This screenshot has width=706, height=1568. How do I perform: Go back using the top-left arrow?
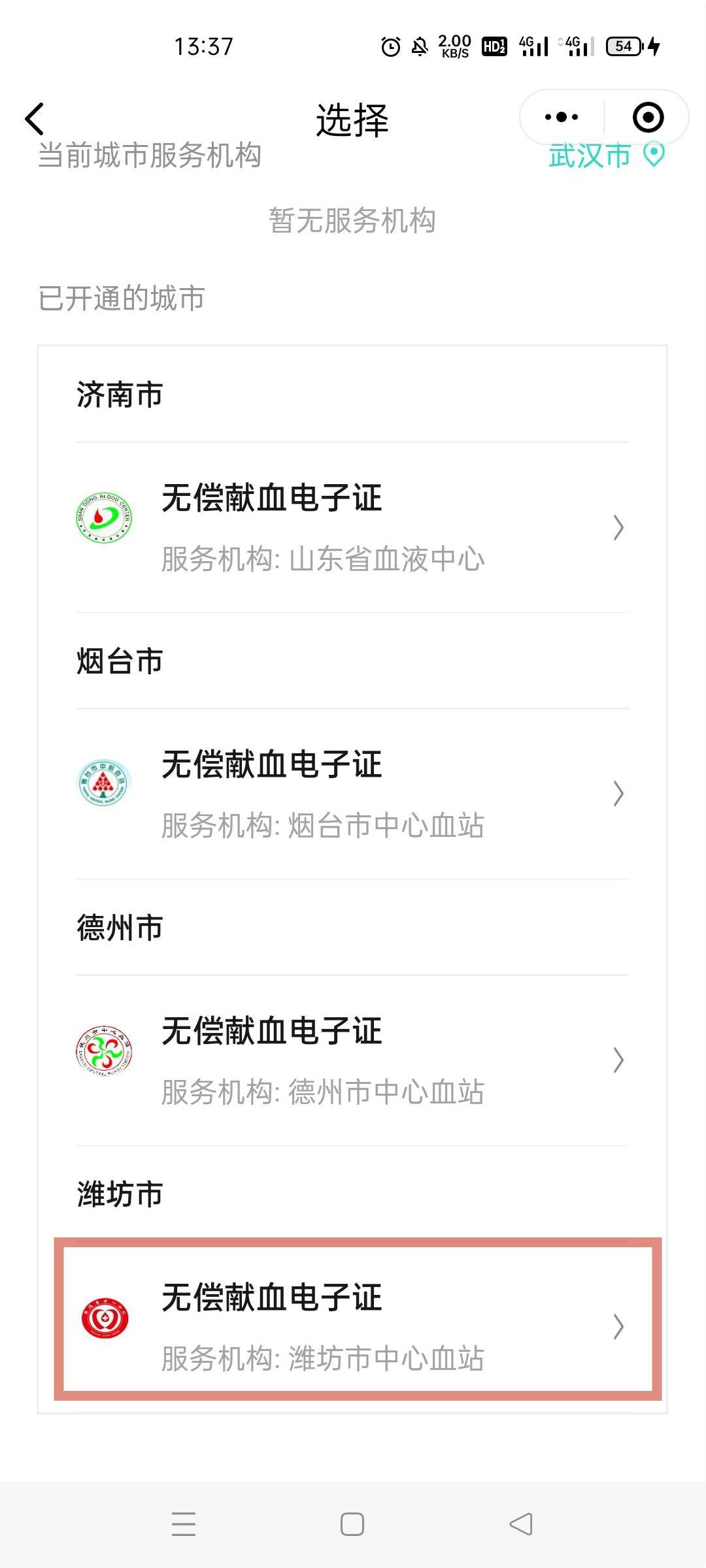35,118
